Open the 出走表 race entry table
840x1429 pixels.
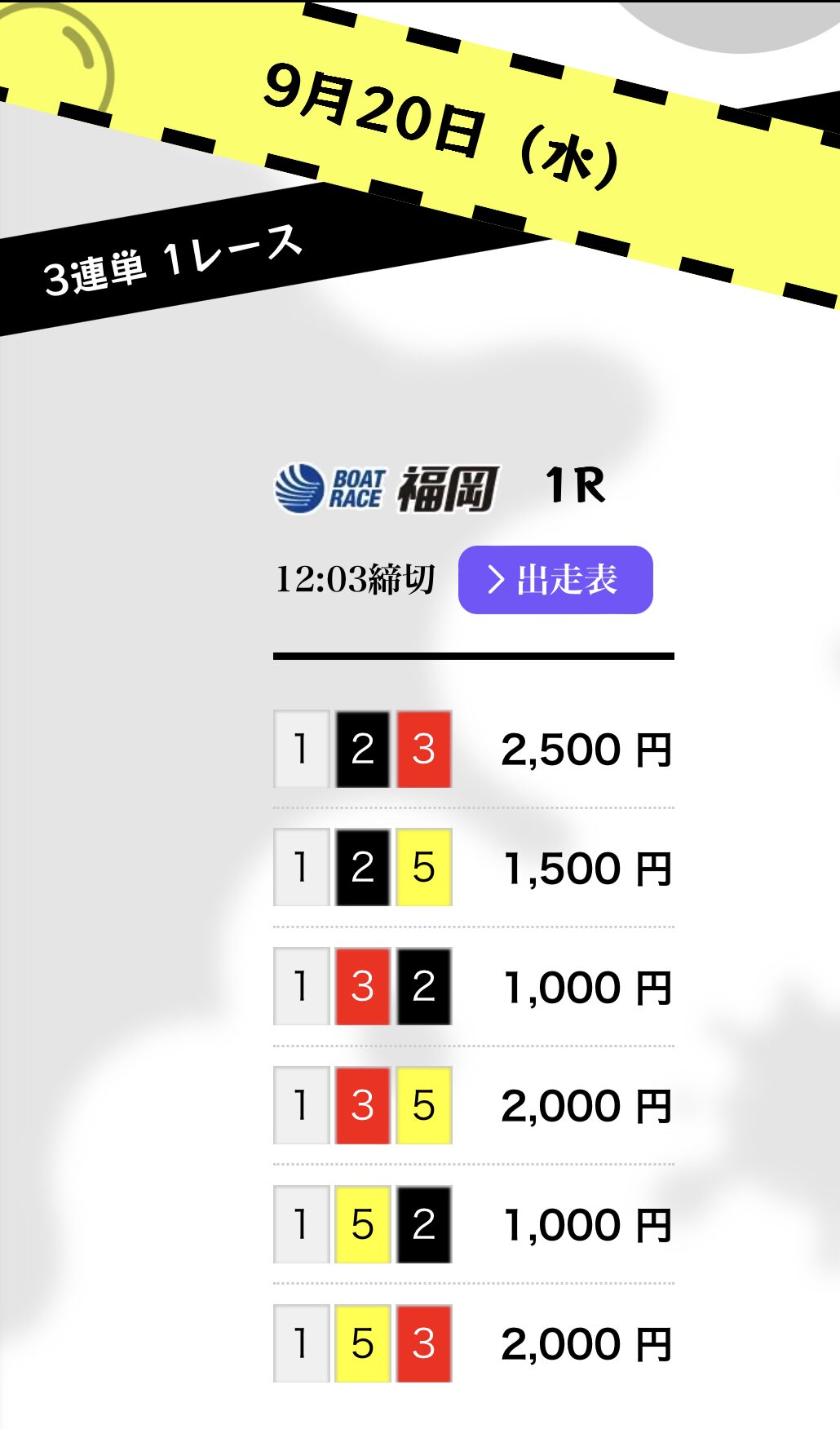[555, 580]
